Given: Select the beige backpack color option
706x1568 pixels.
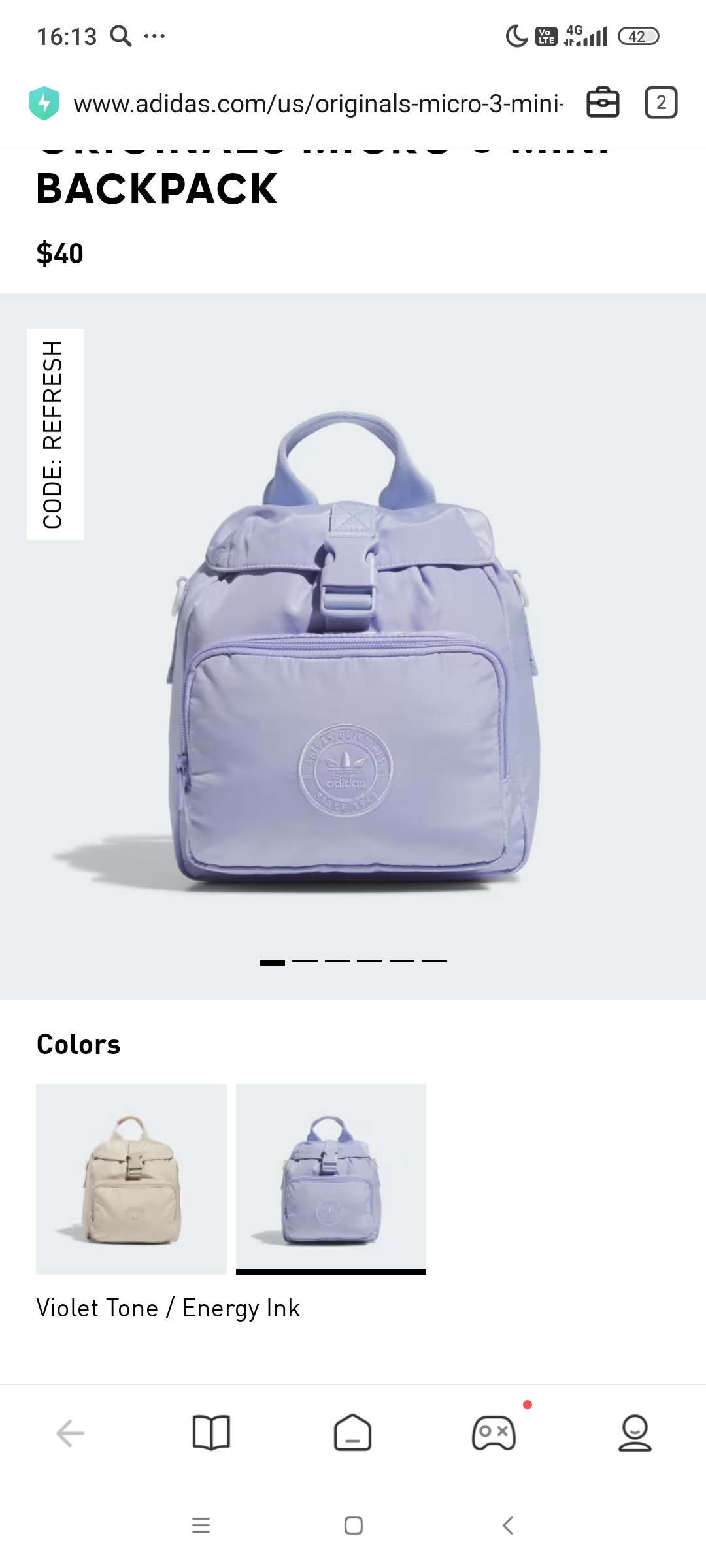Looking at the screenshot, I should [131, 1179].
